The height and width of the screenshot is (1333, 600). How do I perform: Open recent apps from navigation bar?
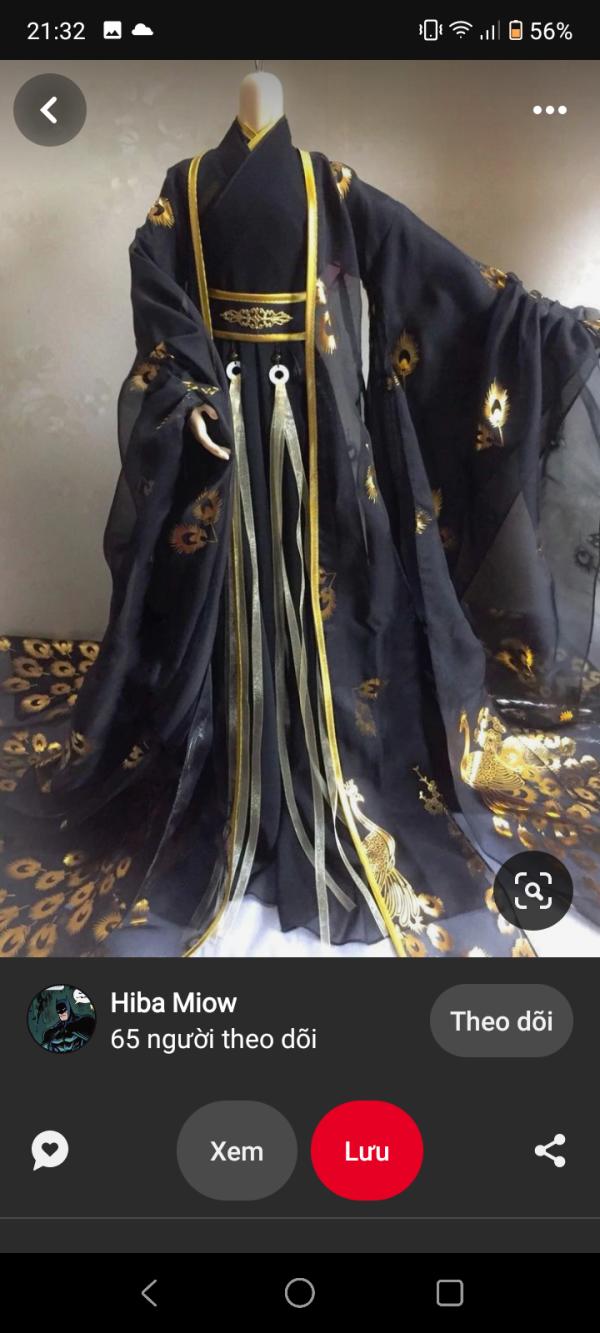450,1293
